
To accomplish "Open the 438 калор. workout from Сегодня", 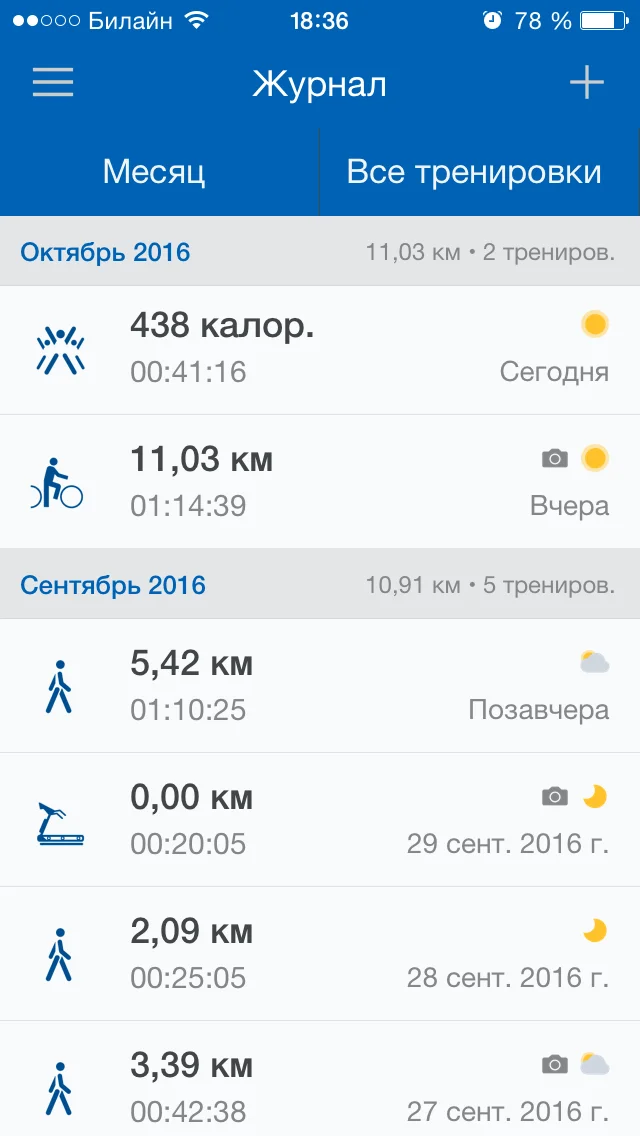I will 320,349.
